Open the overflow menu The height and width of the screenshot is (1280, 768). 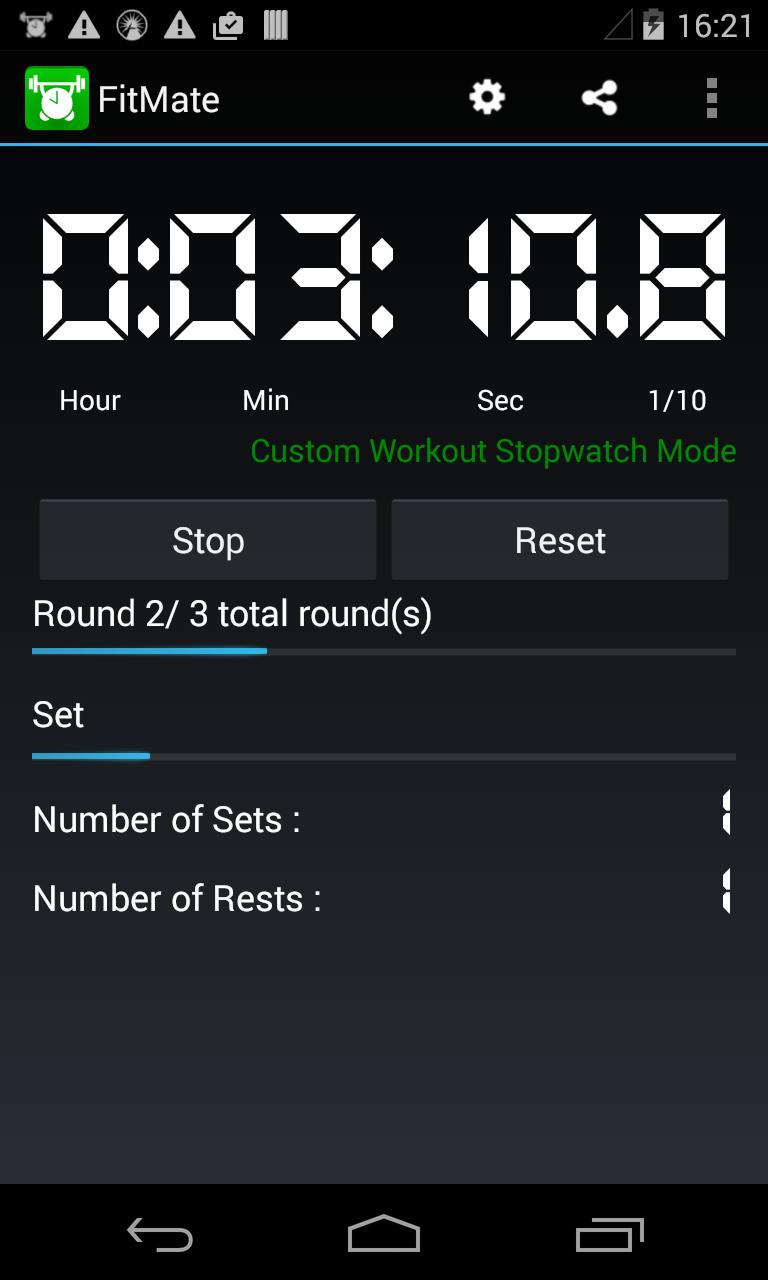712,98
